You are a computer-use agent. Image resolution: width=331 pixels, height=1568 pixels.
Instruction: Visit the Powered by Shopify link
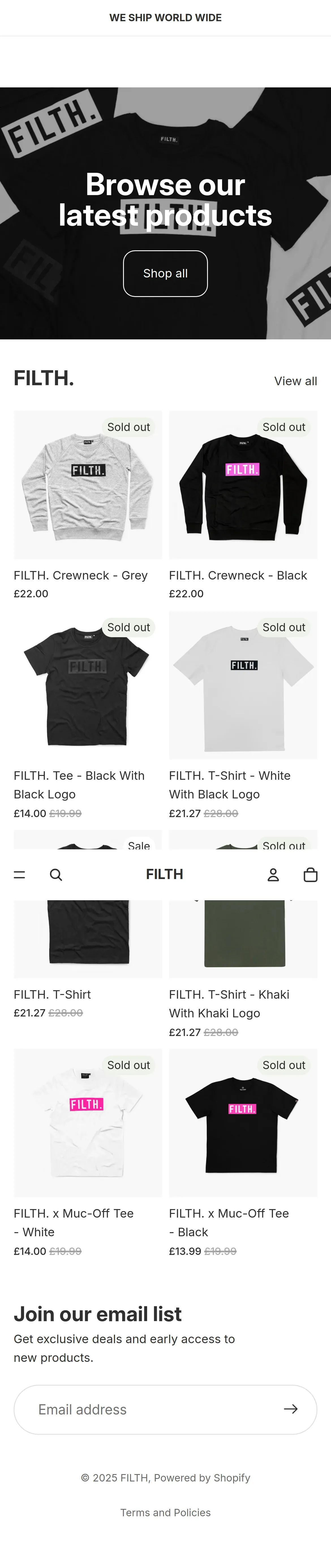(x=202, y=1477)
